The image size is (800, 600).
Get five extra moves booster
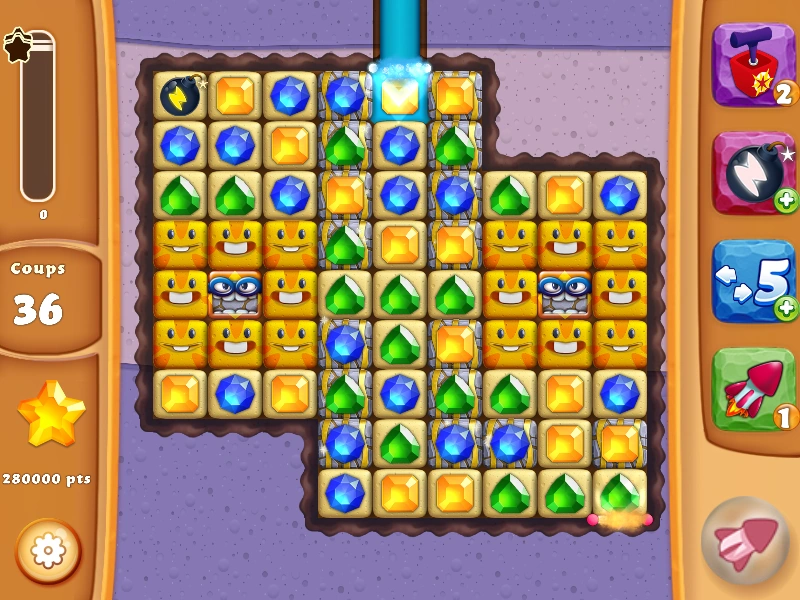pos(754,281)
